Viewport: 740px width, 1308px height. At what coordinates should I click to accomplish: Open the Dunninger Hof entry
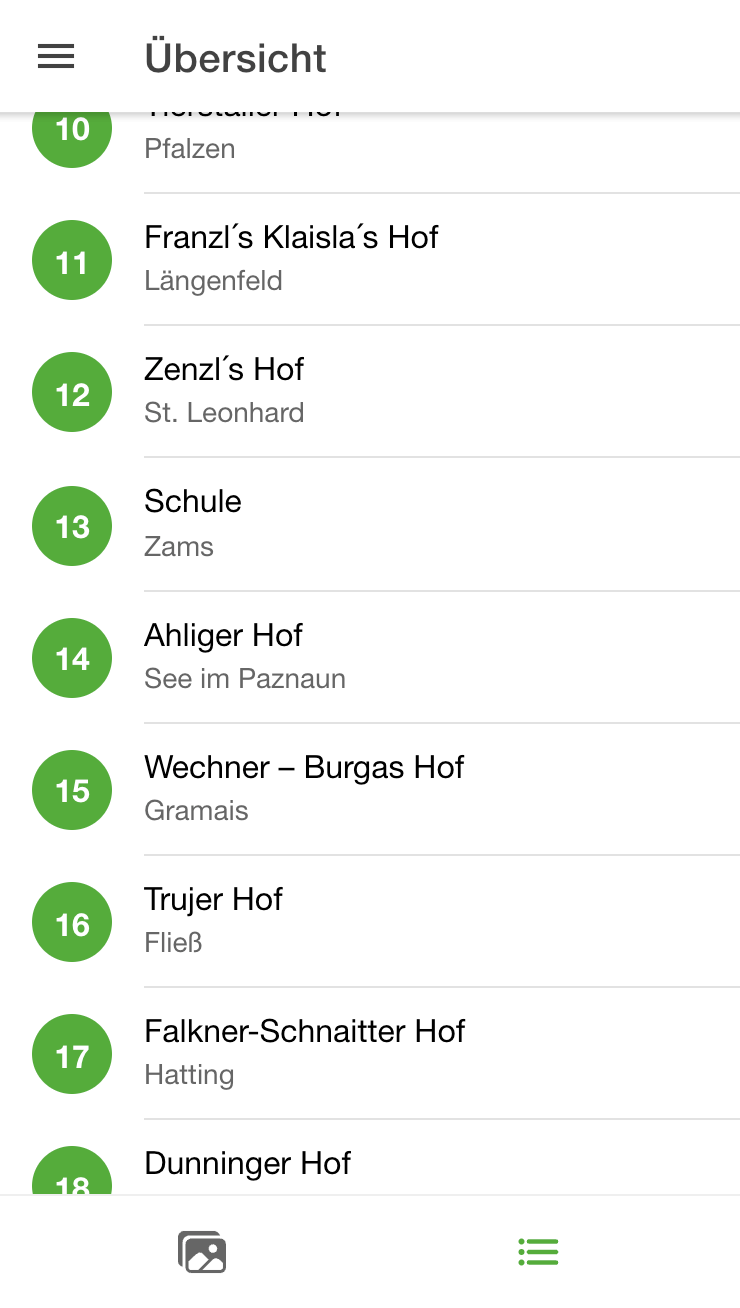(370, 1157)
